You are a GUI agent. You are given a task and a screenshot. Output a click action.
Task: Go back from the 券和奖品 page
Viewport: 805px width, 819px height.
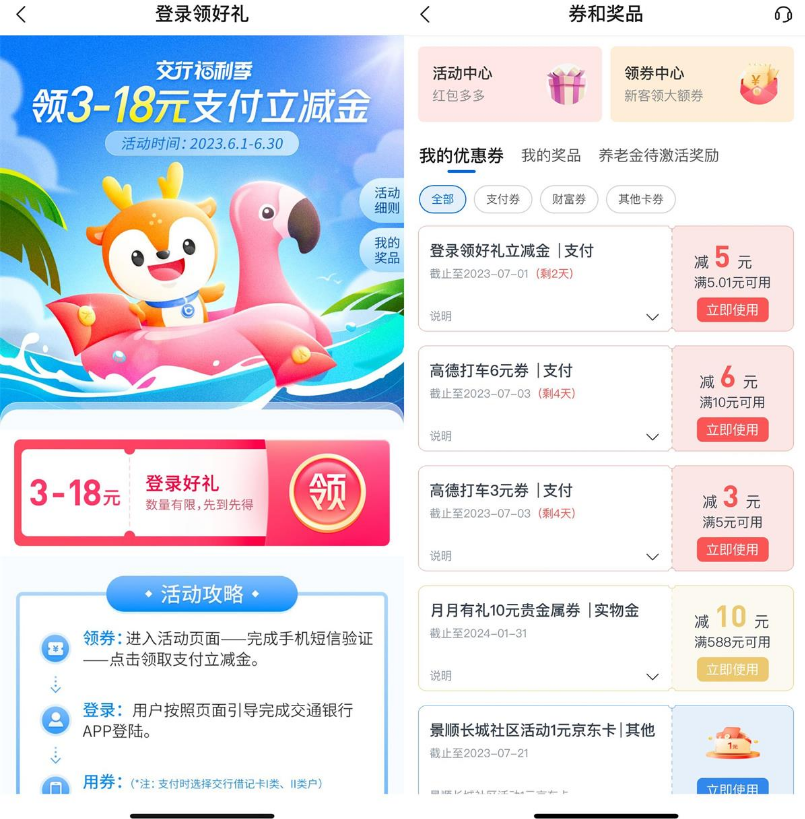[425, 14]
